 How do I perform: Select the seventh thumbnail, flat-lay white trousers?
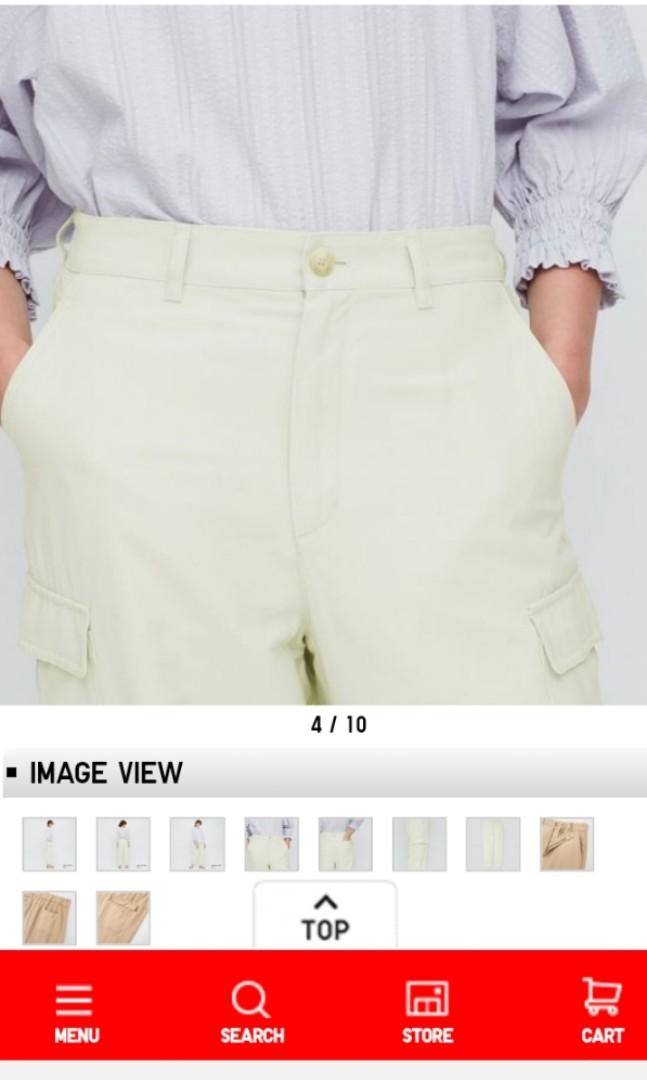tap(493, 844)
